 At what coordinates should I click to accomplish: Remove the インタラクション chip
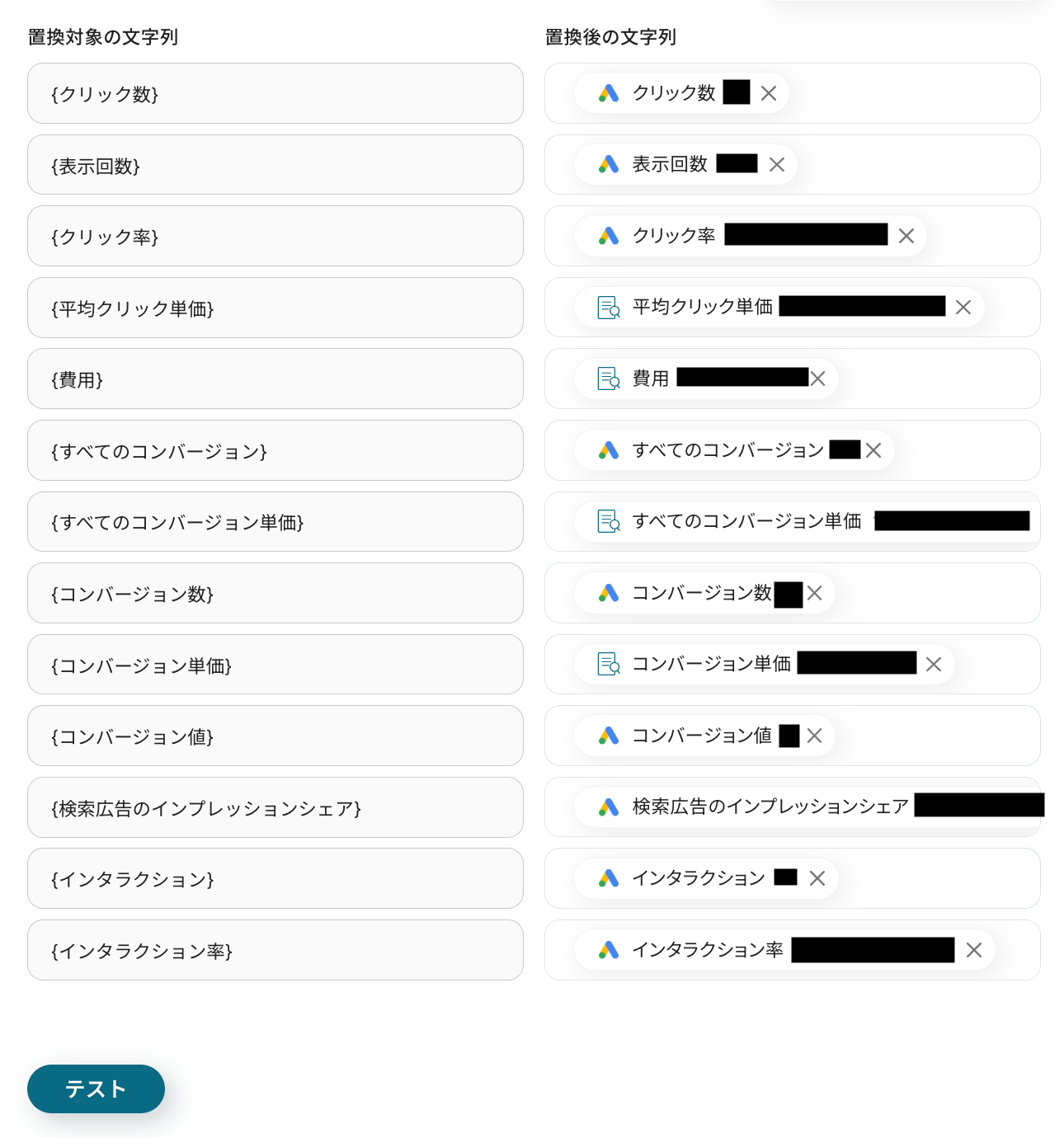[x=817, y=878]
